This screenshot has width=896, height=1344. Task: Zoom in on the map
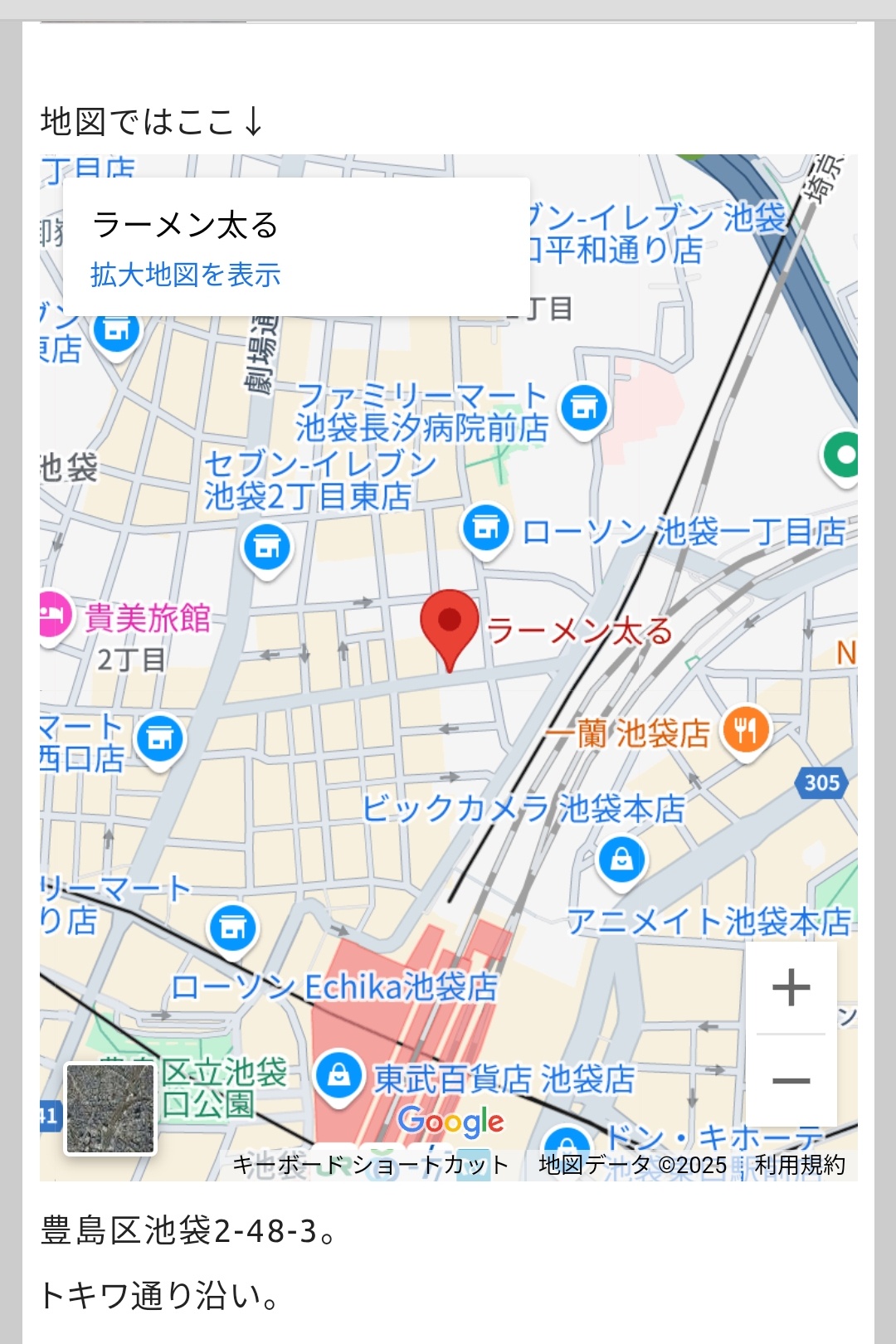pyautogui.click(x=791, y=987)
